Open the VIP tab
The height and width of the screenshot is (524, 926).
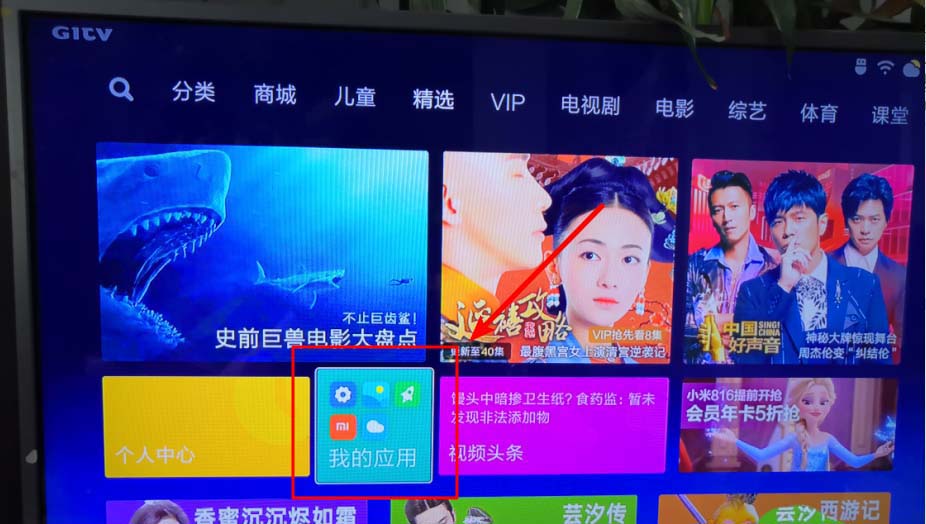508,102
